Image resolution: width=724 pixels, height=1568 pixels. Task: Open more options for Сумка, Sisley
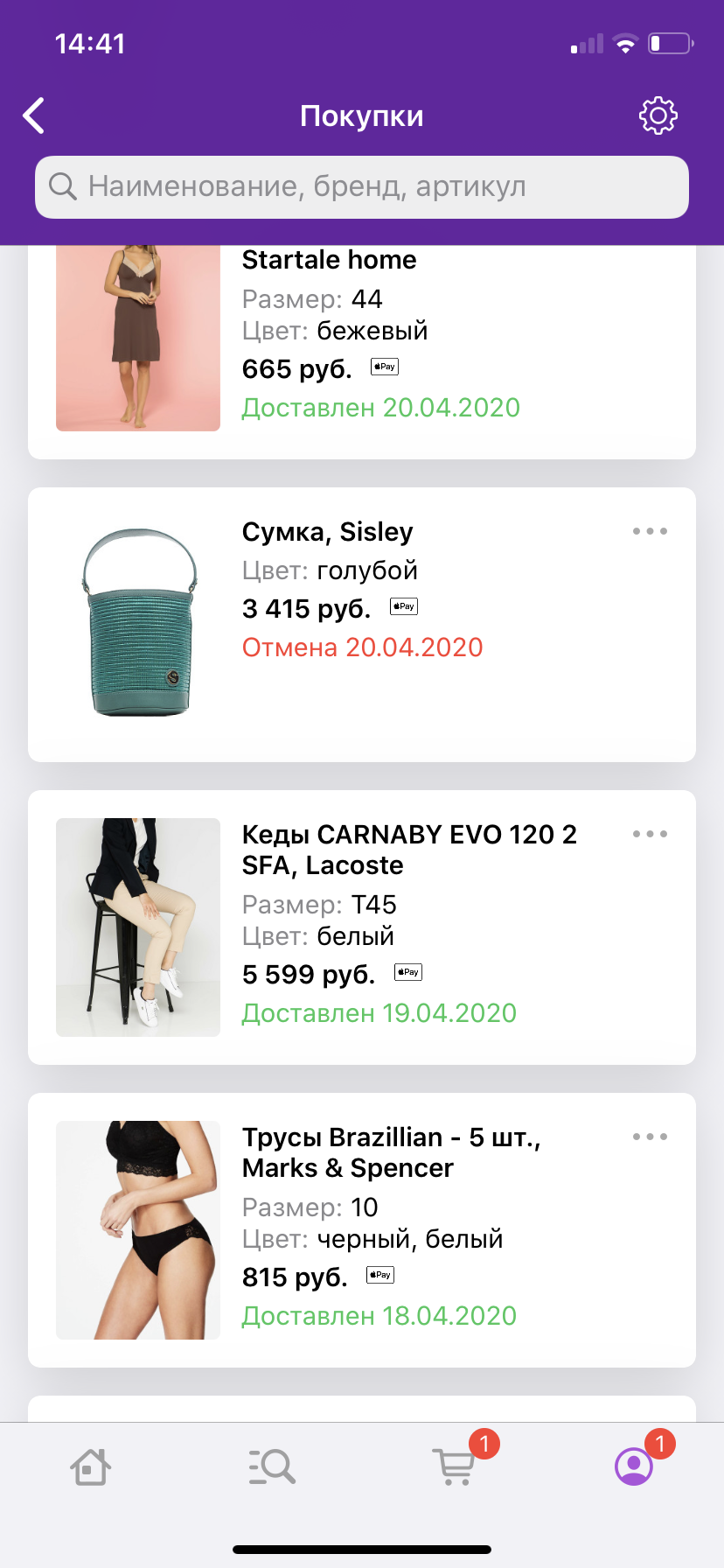[x=650, y=531]
